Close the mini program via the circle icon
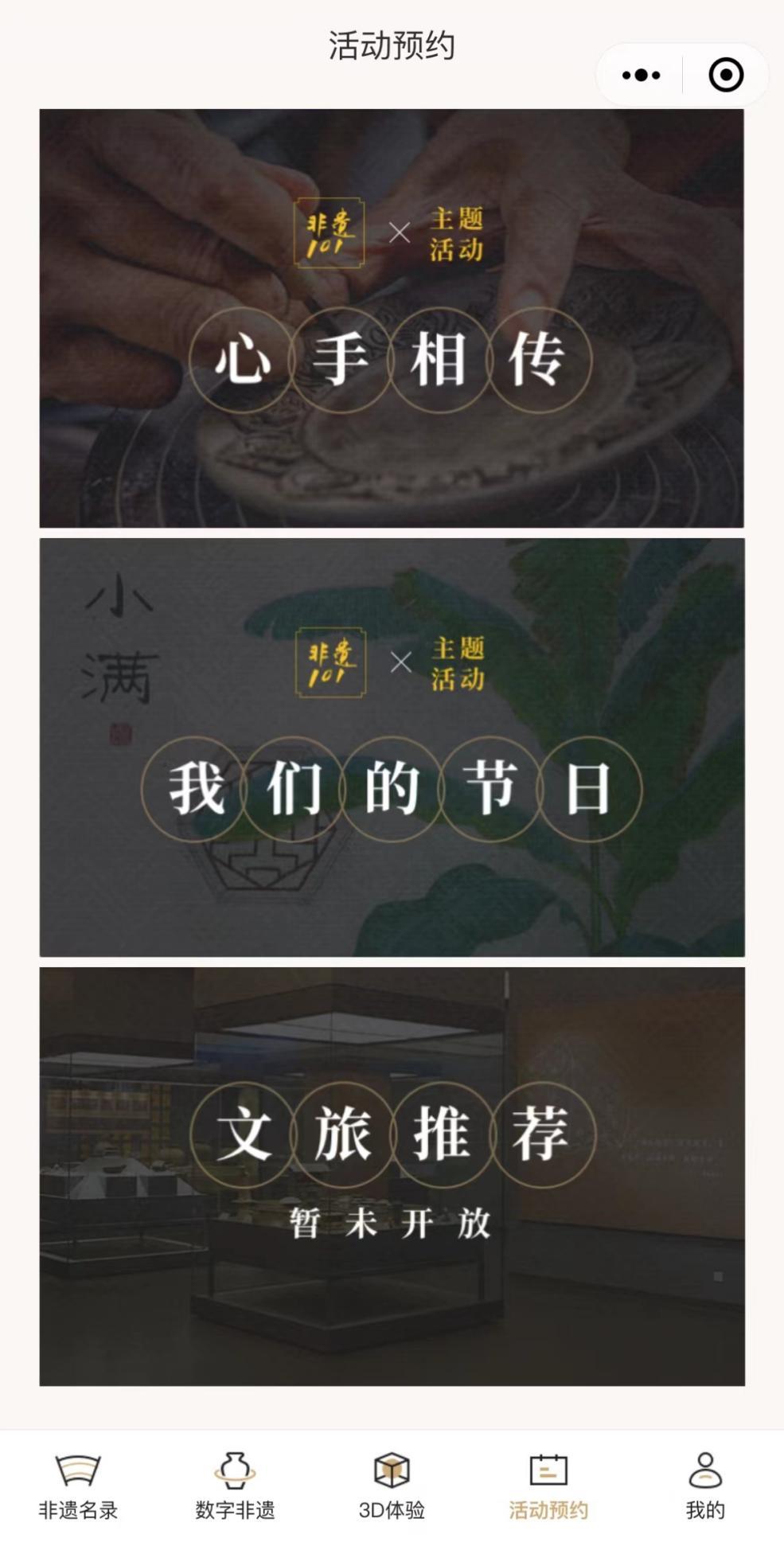The width and height of the screenshot is (784, 1550). (x=725, y=76)
